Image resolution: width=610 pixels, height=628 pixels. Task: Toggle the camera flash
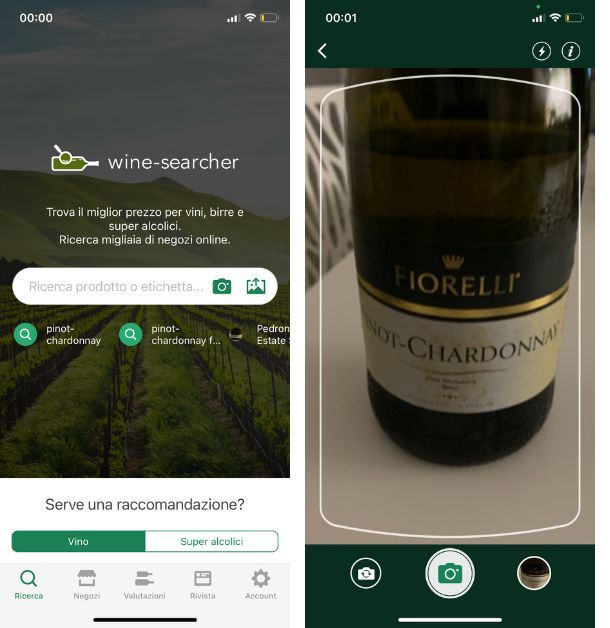(x=541, y=51)
